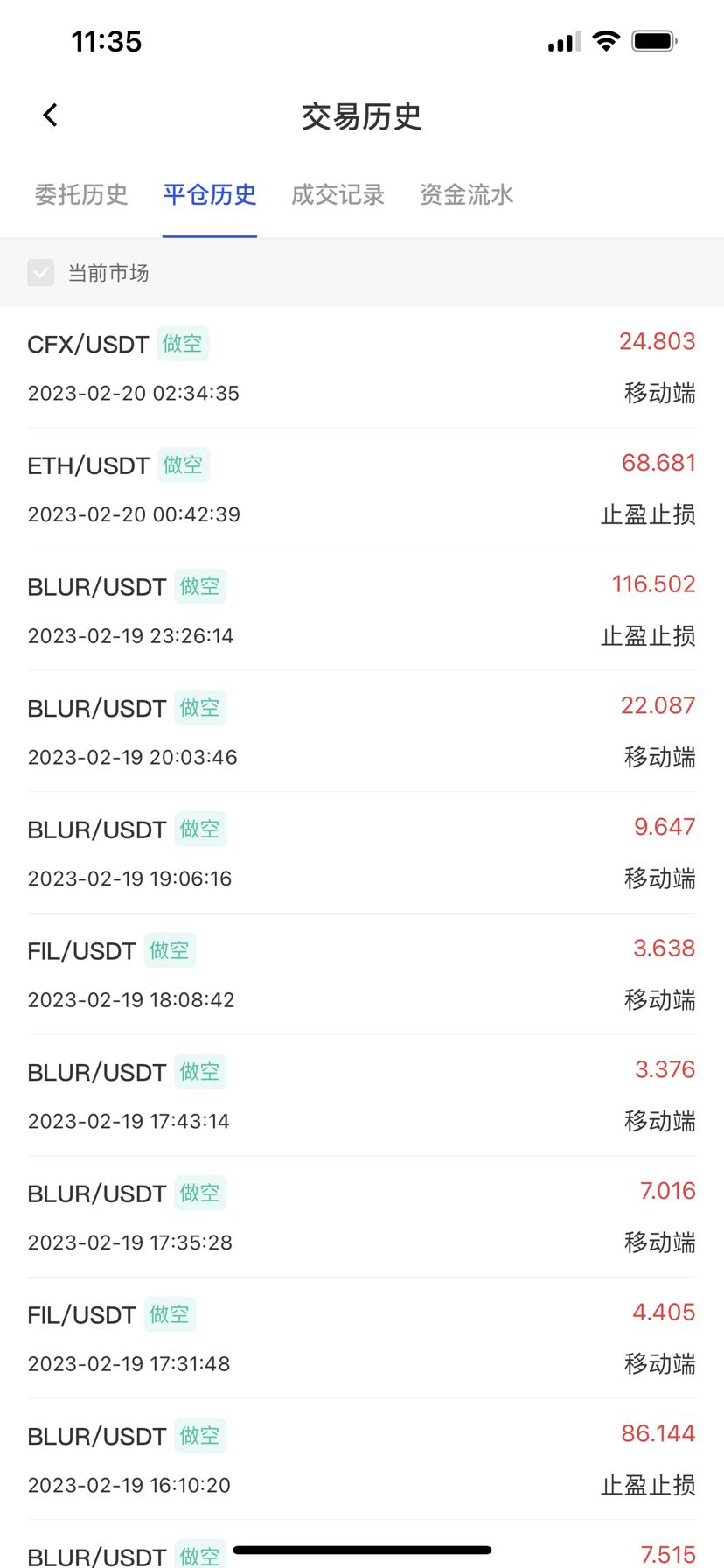This screenshot has height=1568, width=724.
Task: Open BLUR/USDT record with 22.087 profit
Action: coord(362,731)
